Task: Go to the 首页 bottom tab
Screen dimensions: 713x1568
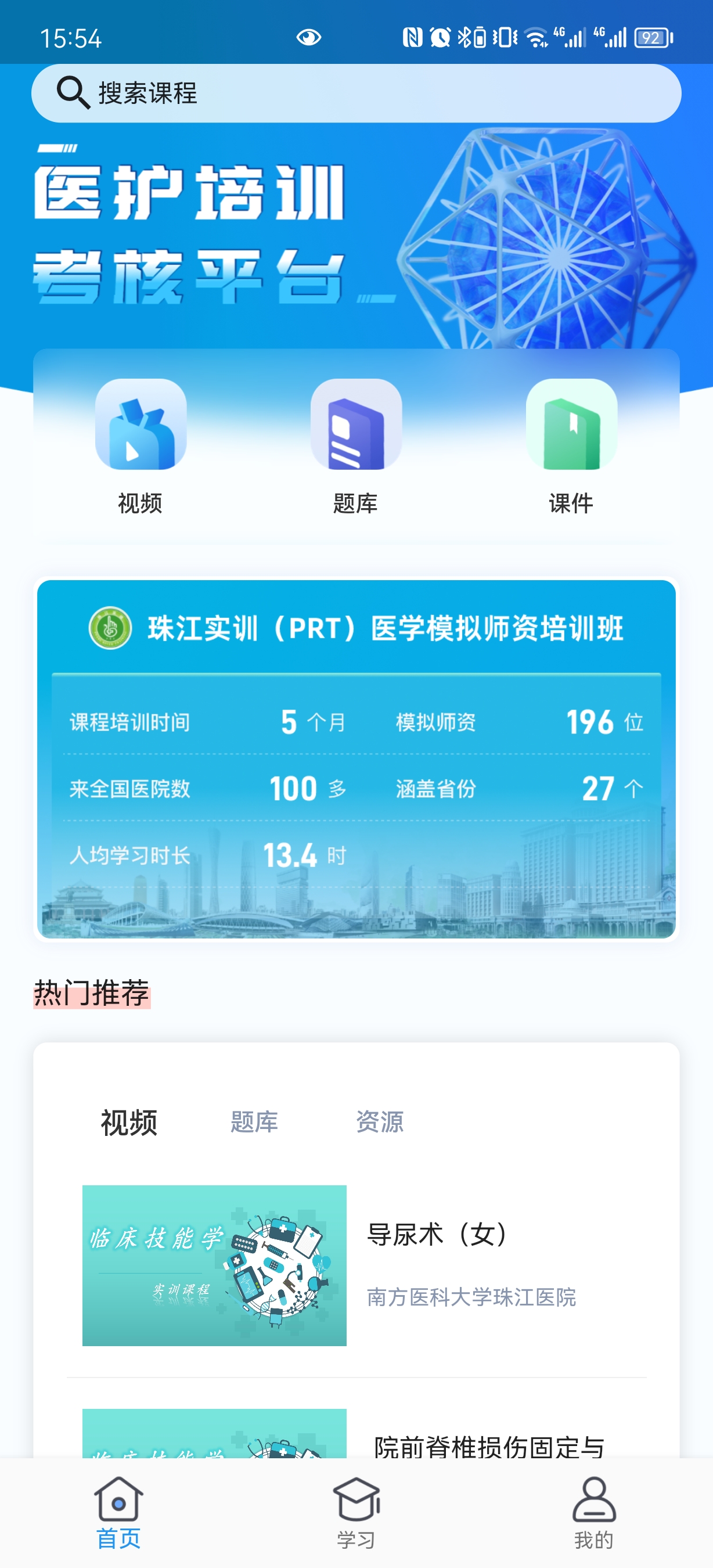Action: pyautogui.click(x=118, y=1513)
